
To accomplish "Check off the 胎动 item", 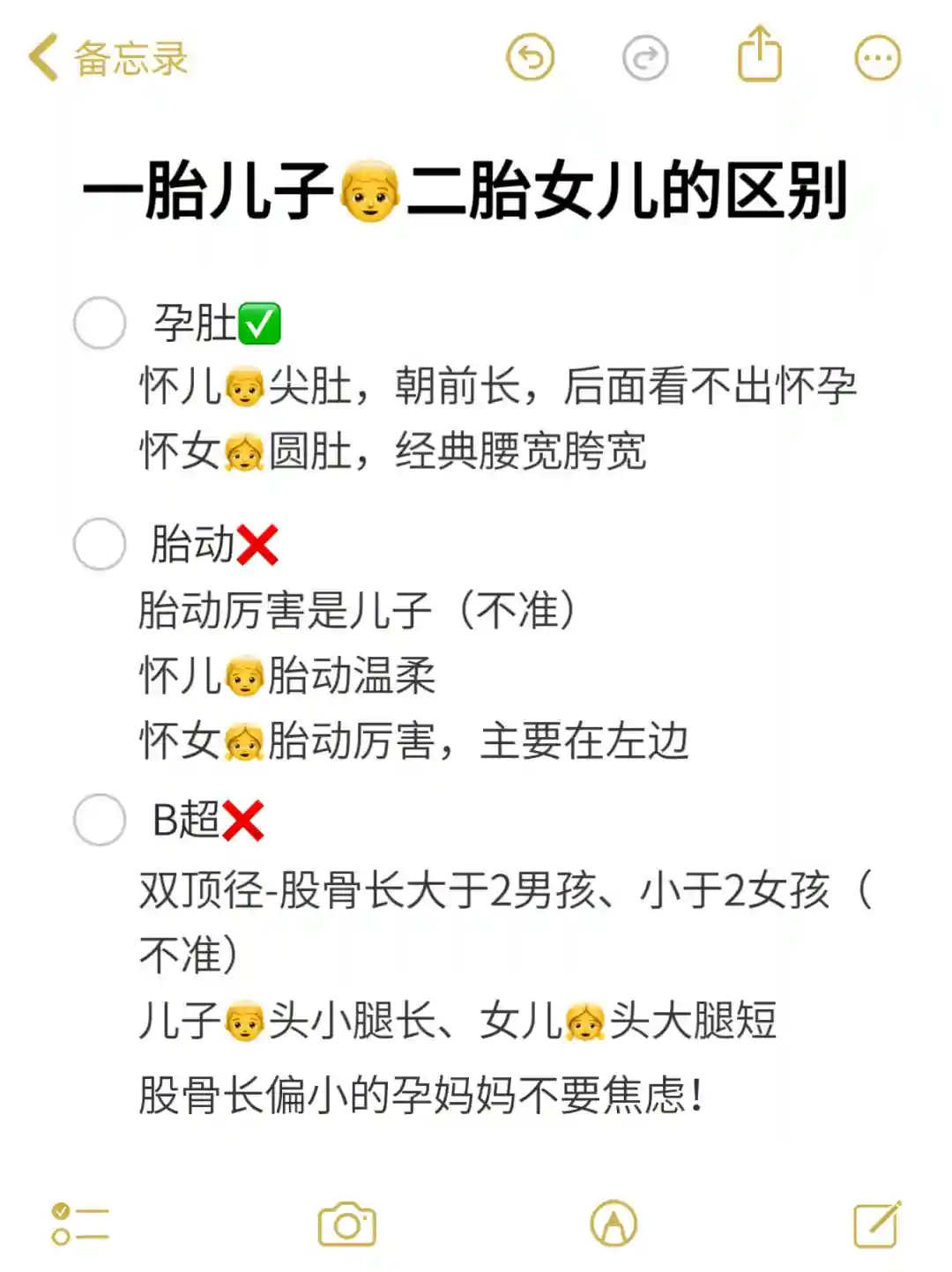I will 100,544.
